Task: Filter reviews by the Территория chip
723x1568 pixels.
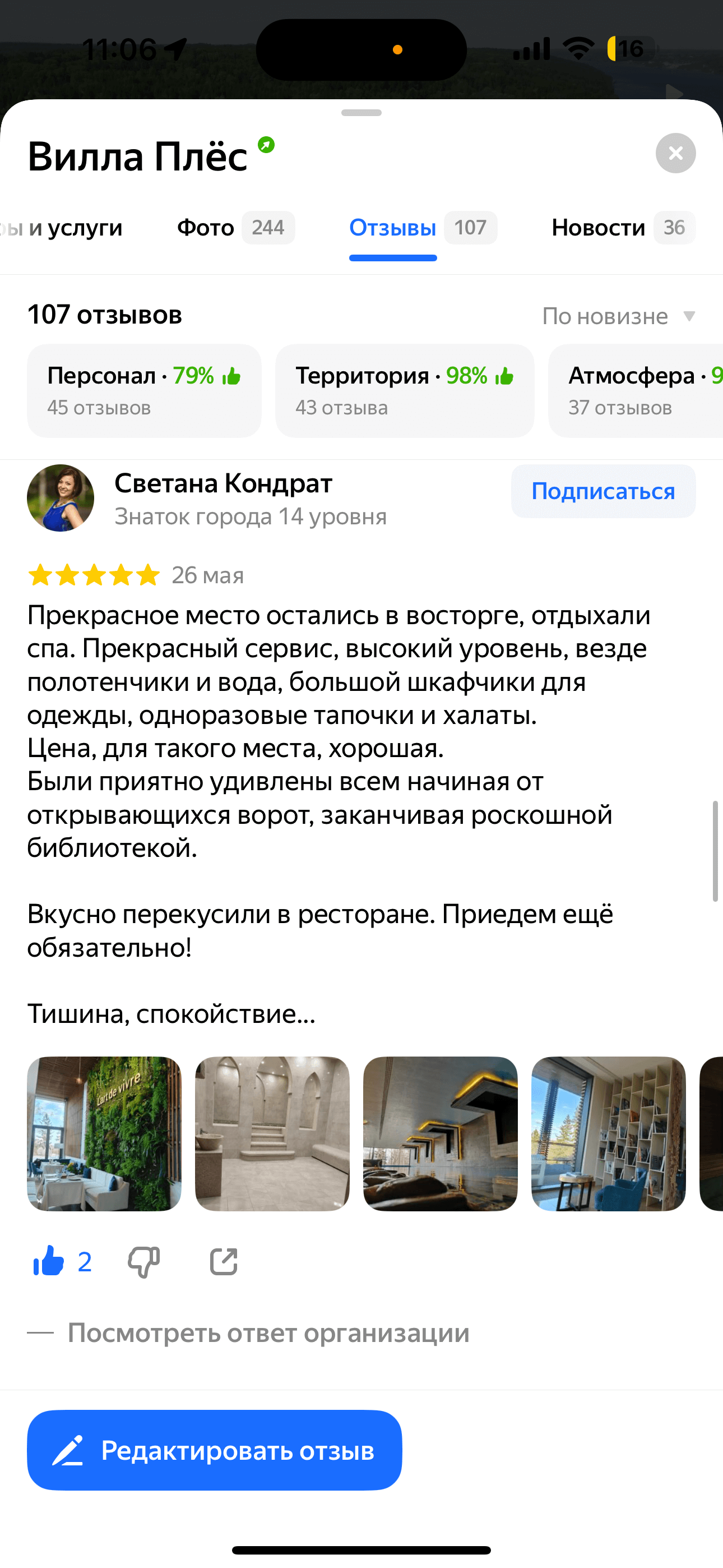Action: tap(405, 391)
